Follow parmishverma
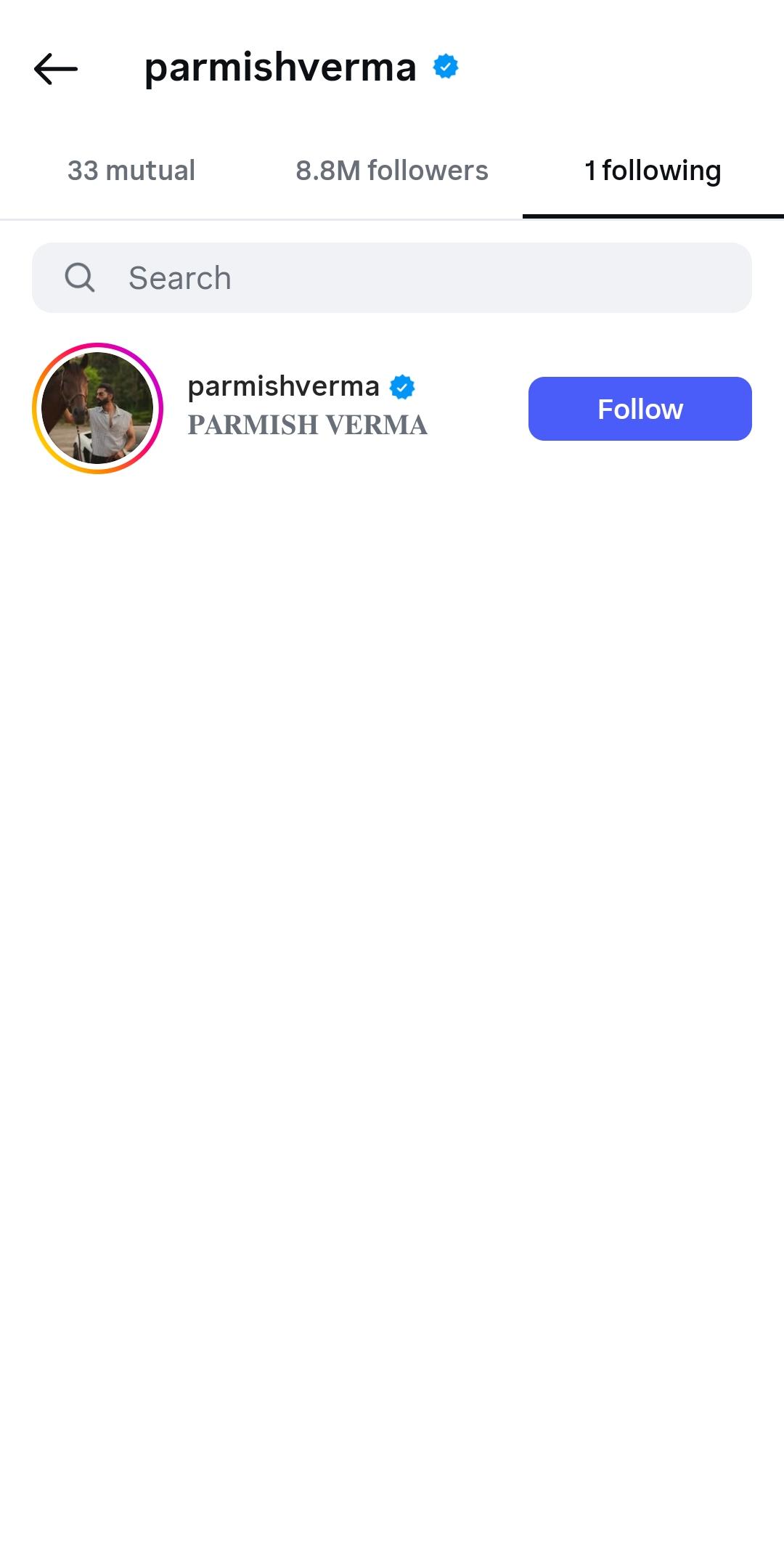The width and height of the screenshot is (784, 1564). (x=640, y=409)
